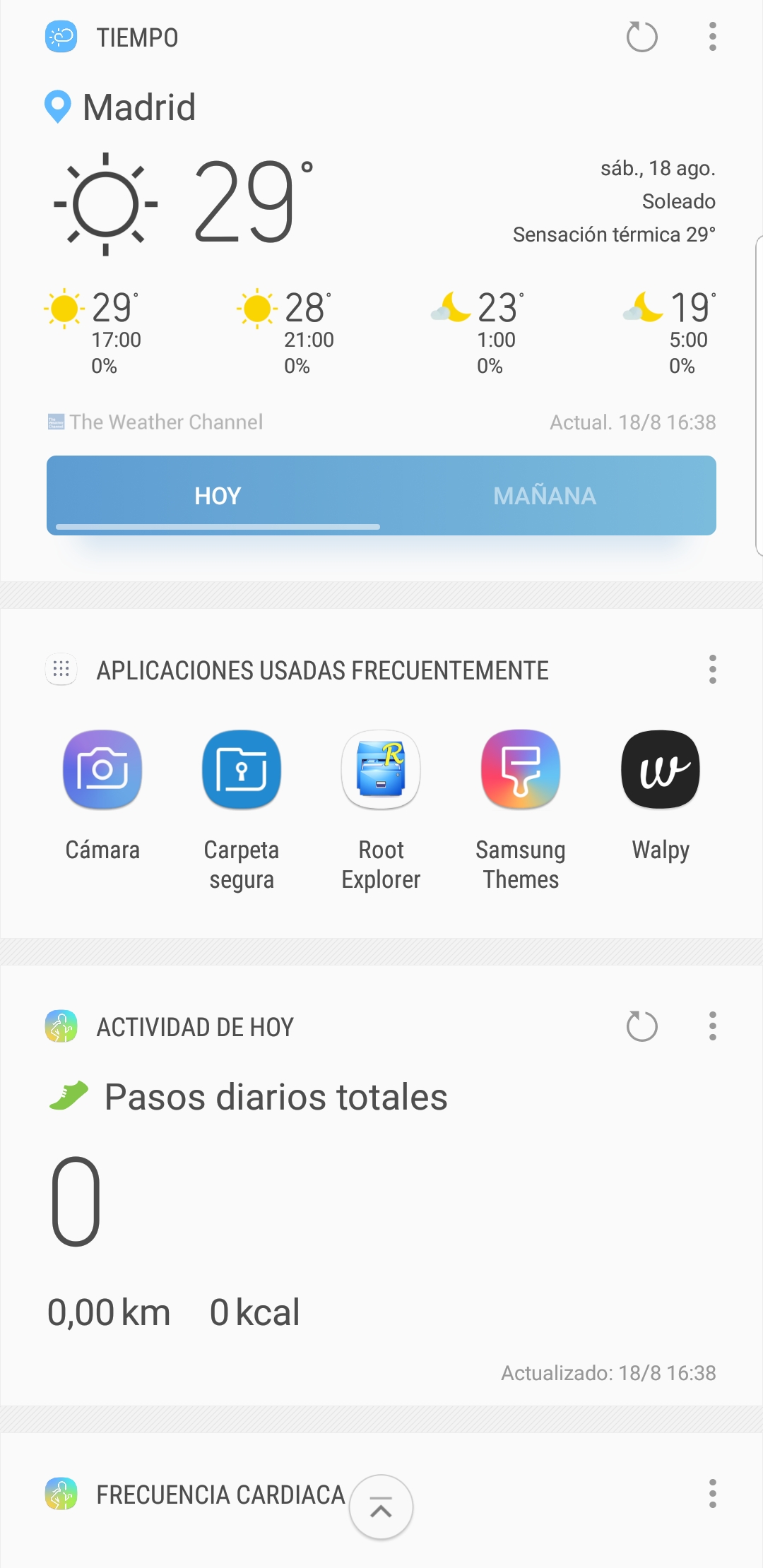This screenshot has width=763, height=1568.
Task: Open the Tiempo card overflow menu
Action: (x=712, y=37)
